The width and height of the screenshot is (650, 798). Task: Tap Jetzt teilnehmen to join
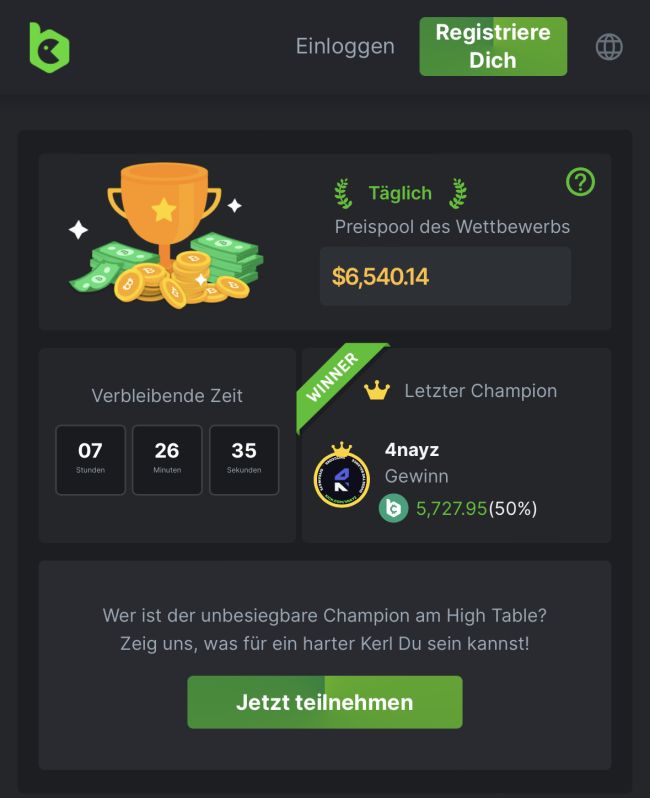(325, 702)
